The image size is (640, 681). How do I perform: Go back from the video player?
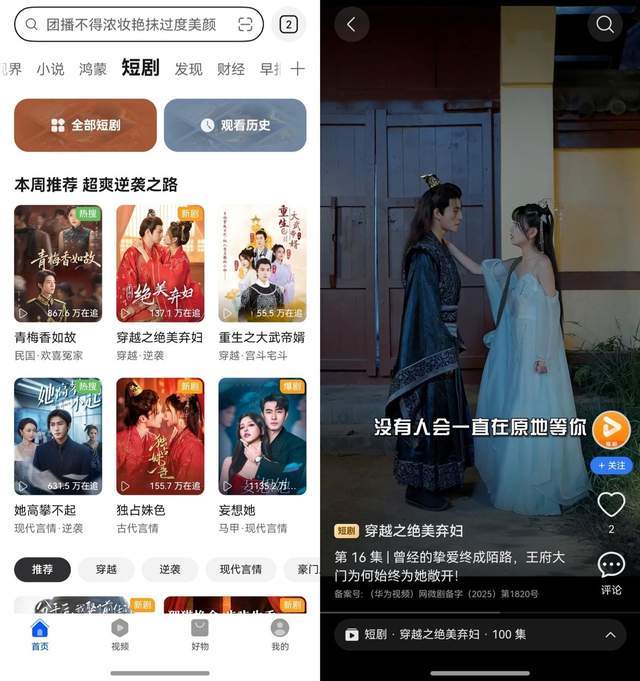pos(351,24)
